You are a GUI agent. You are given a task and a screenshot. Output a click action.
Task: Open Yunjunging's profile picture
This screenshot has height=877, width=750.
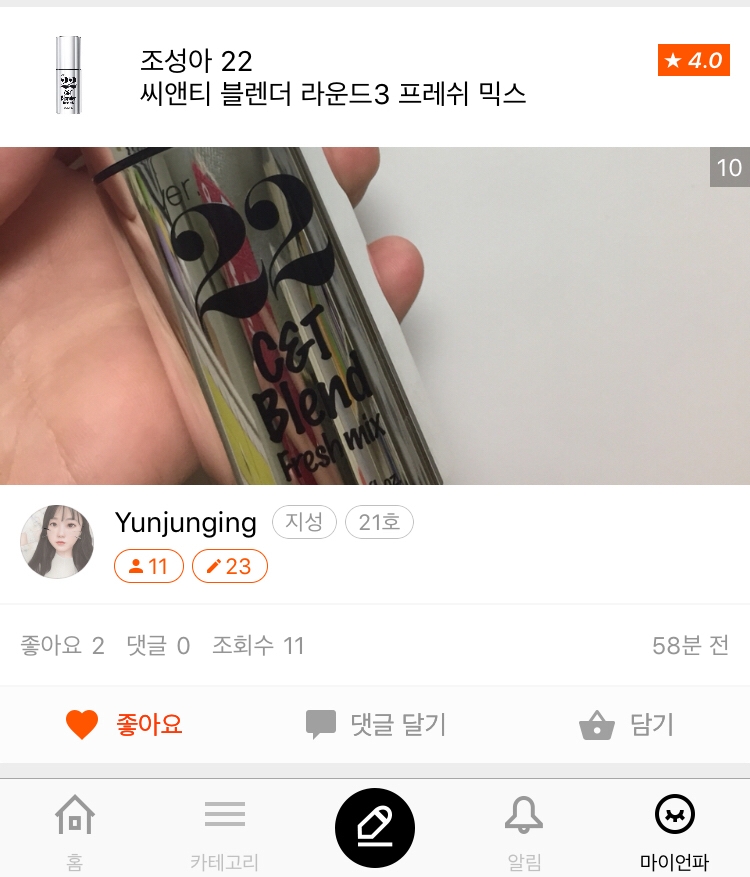tap(57, 542)
